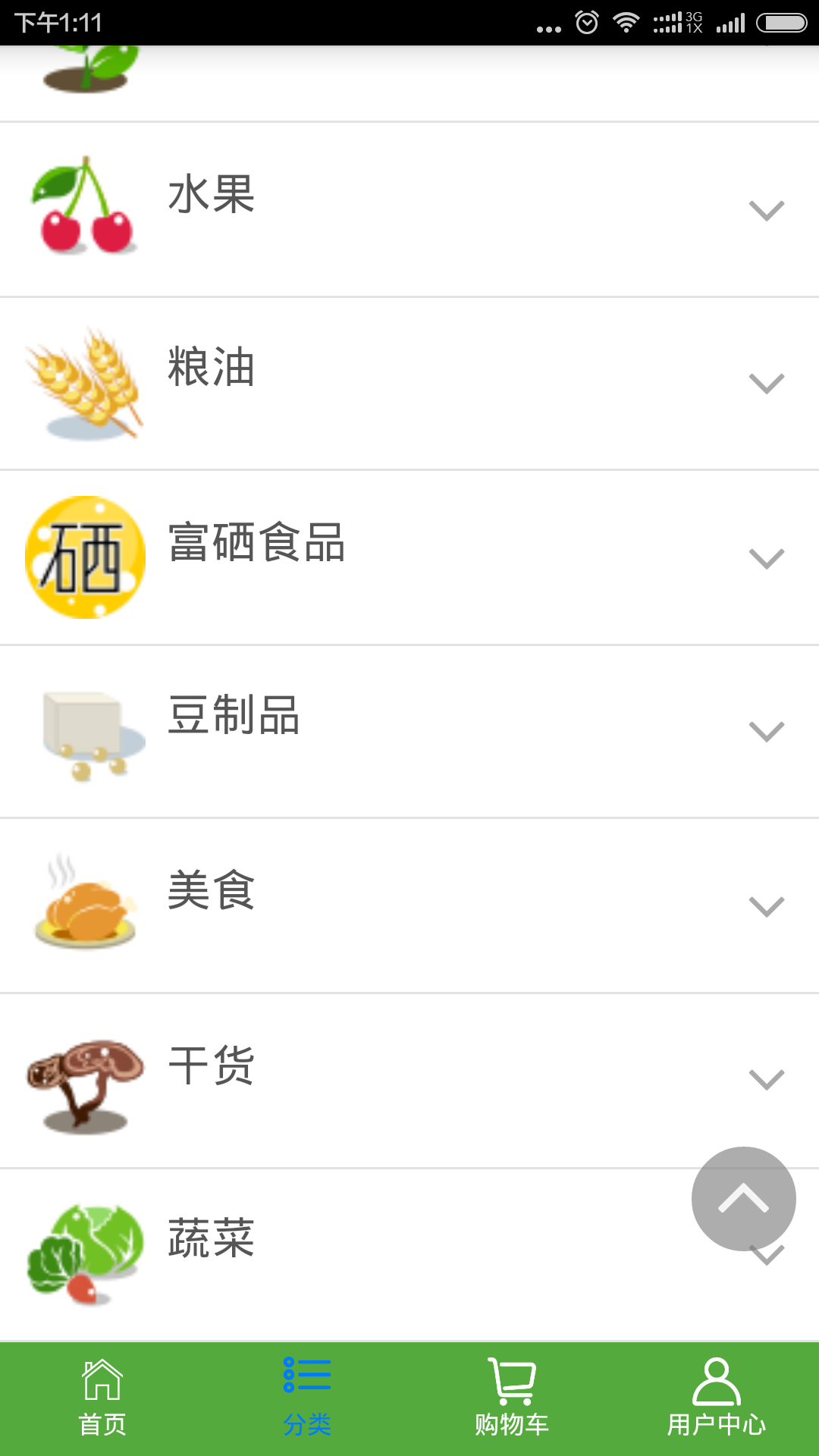Open the 富硒食品 category row

409,558
